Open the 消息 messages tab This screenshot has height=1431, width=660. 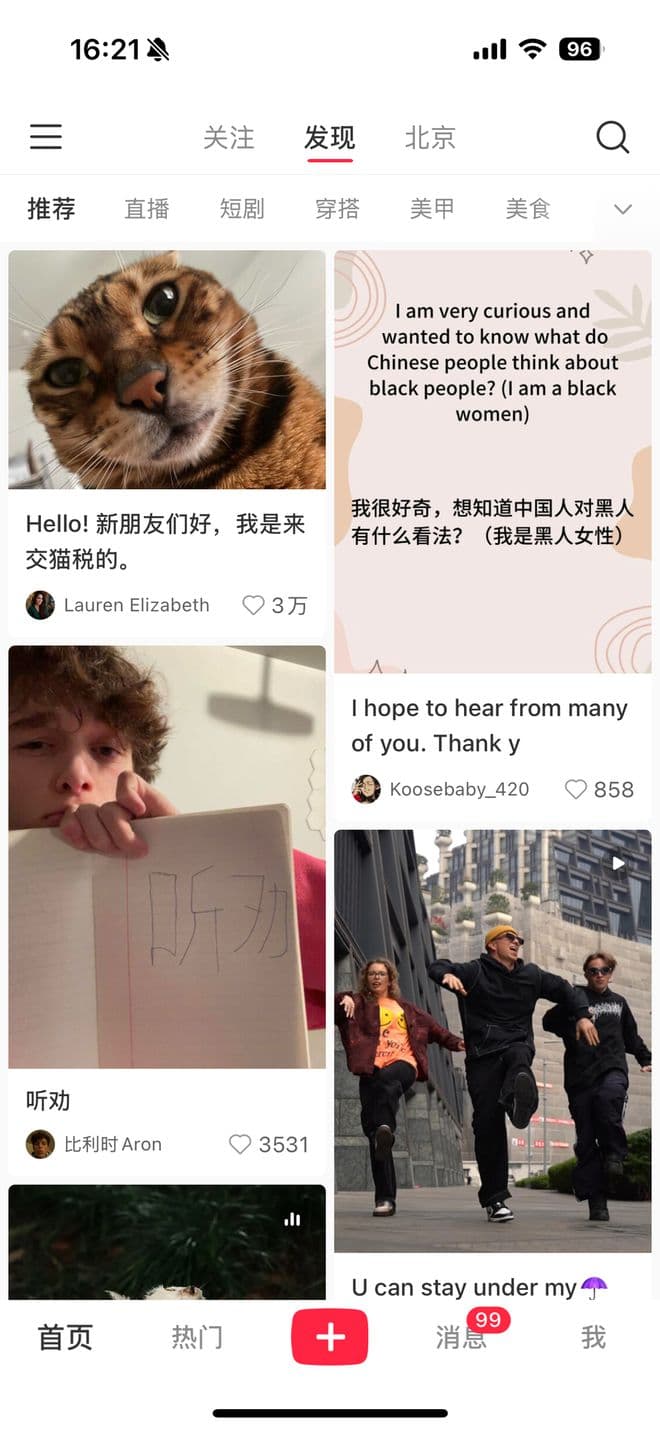click(461, 1337)
